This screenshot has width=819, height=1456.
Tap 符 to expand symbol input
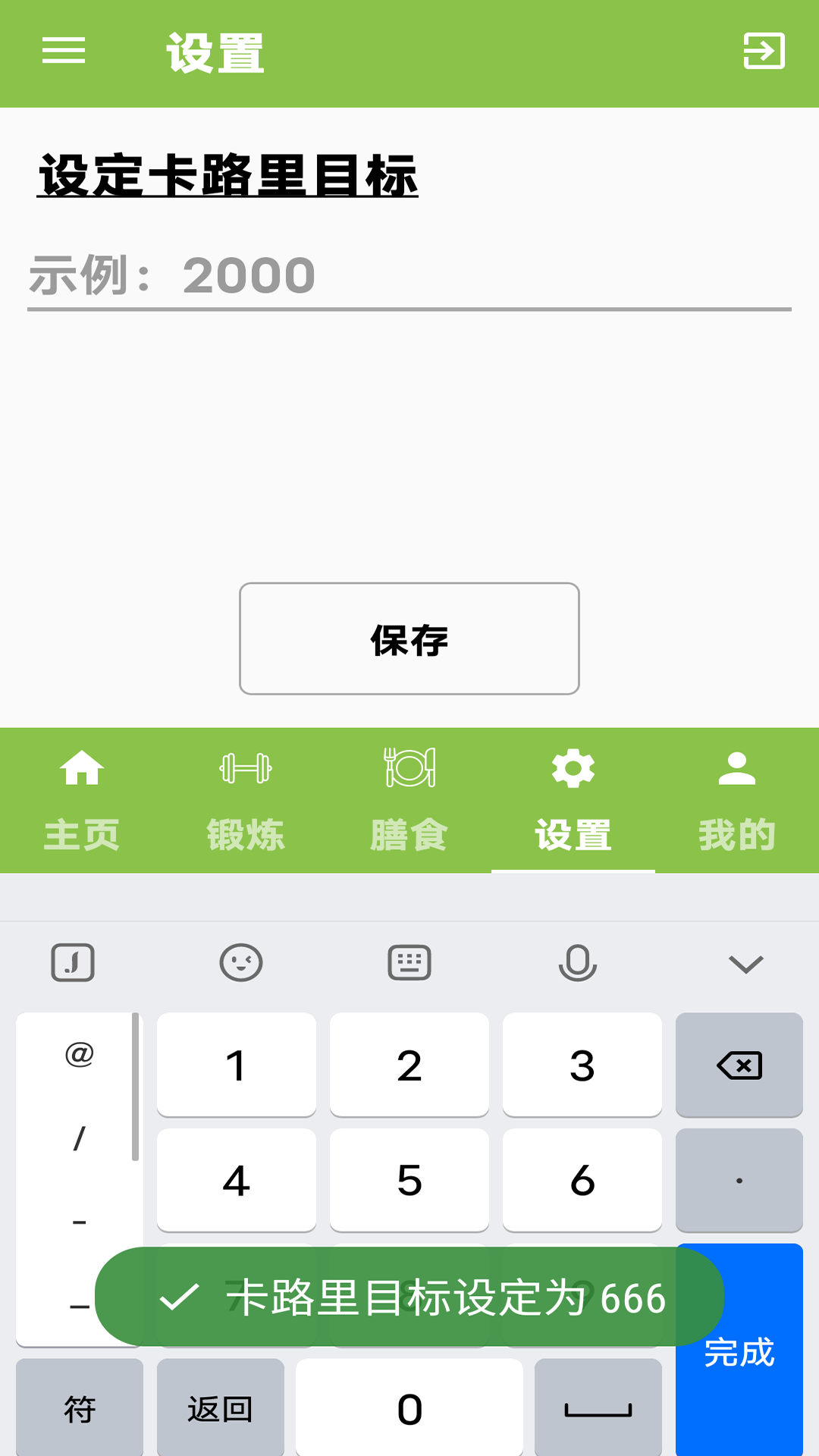(79, 1408)
